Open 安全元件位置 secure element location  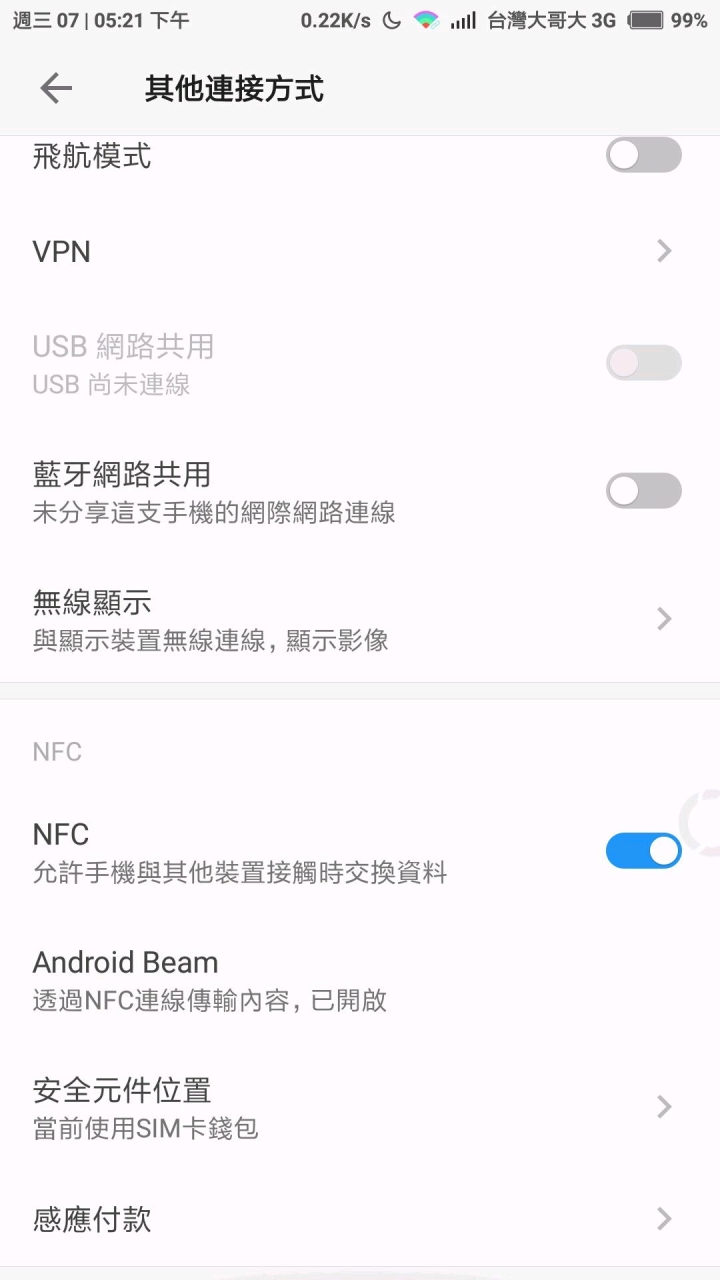point(360,1107)
